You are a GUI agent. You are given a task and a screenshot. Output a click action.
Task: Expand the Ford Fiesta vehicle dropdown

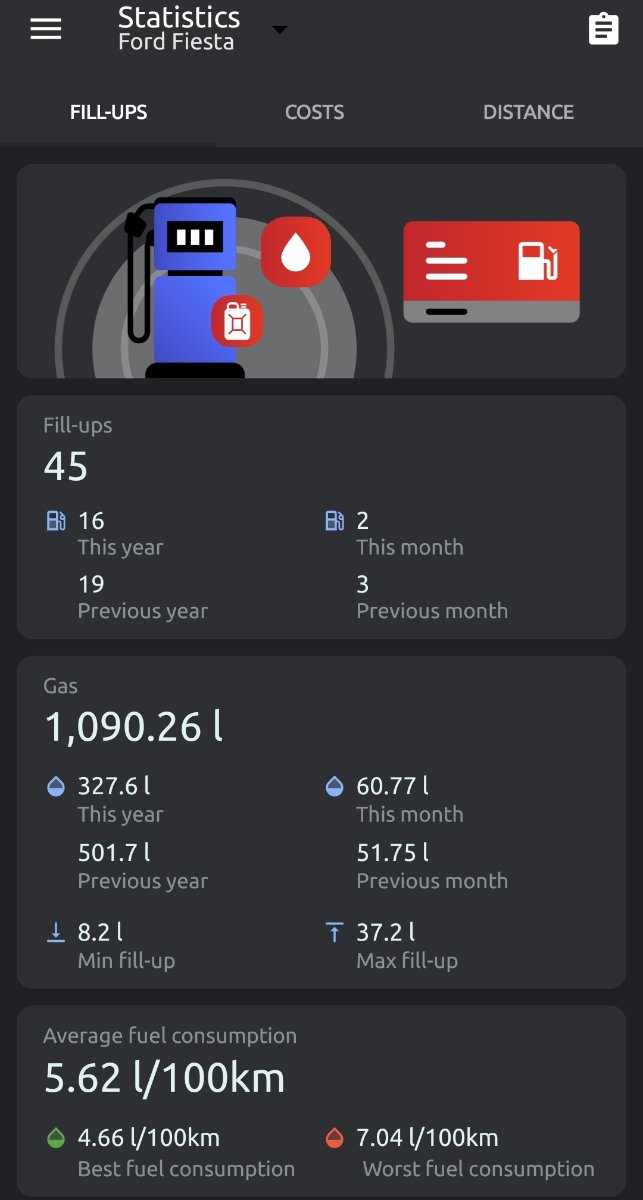pos(279,29)
